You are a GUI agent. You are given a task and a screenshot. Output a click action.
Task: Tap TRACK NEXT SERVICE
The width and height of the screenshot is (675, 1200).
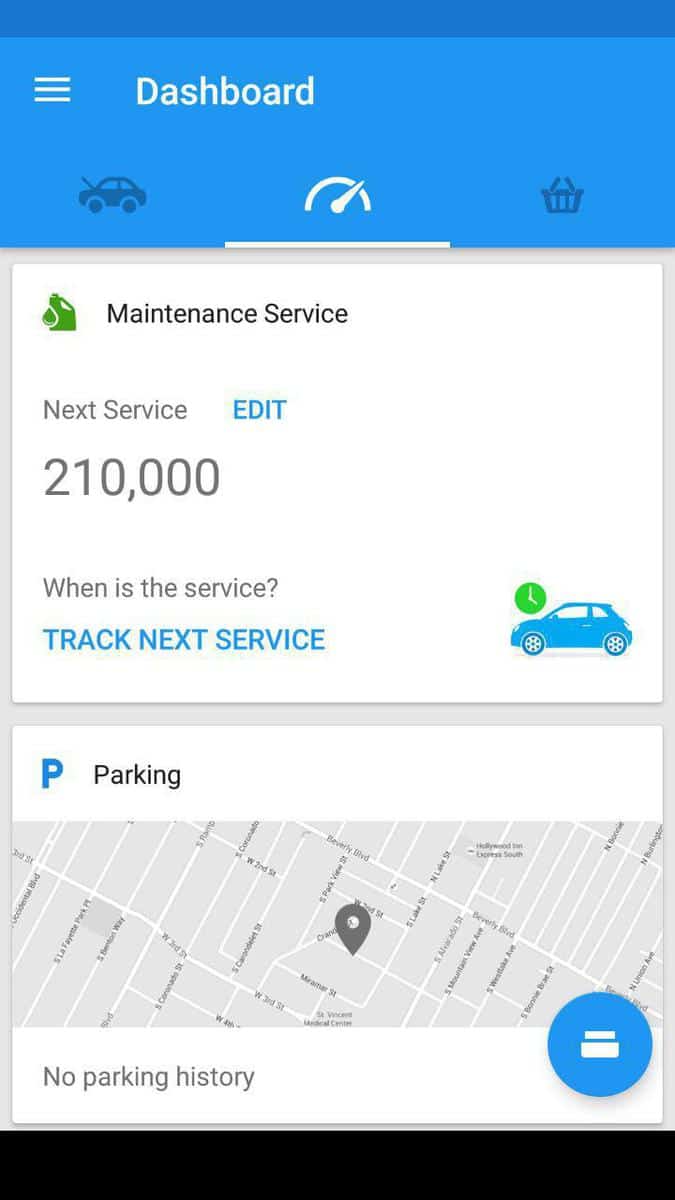click(x=184, y=640)
